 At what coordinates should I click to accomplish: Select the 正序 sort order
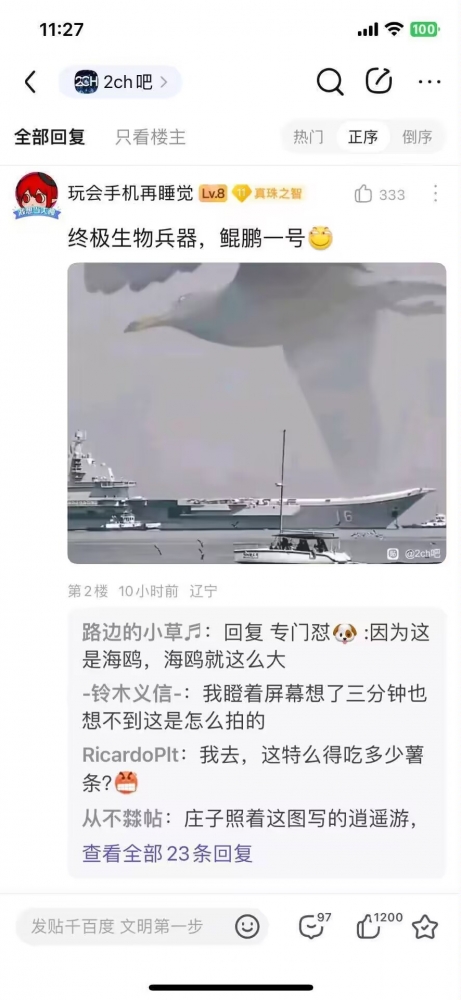point(363,136)
